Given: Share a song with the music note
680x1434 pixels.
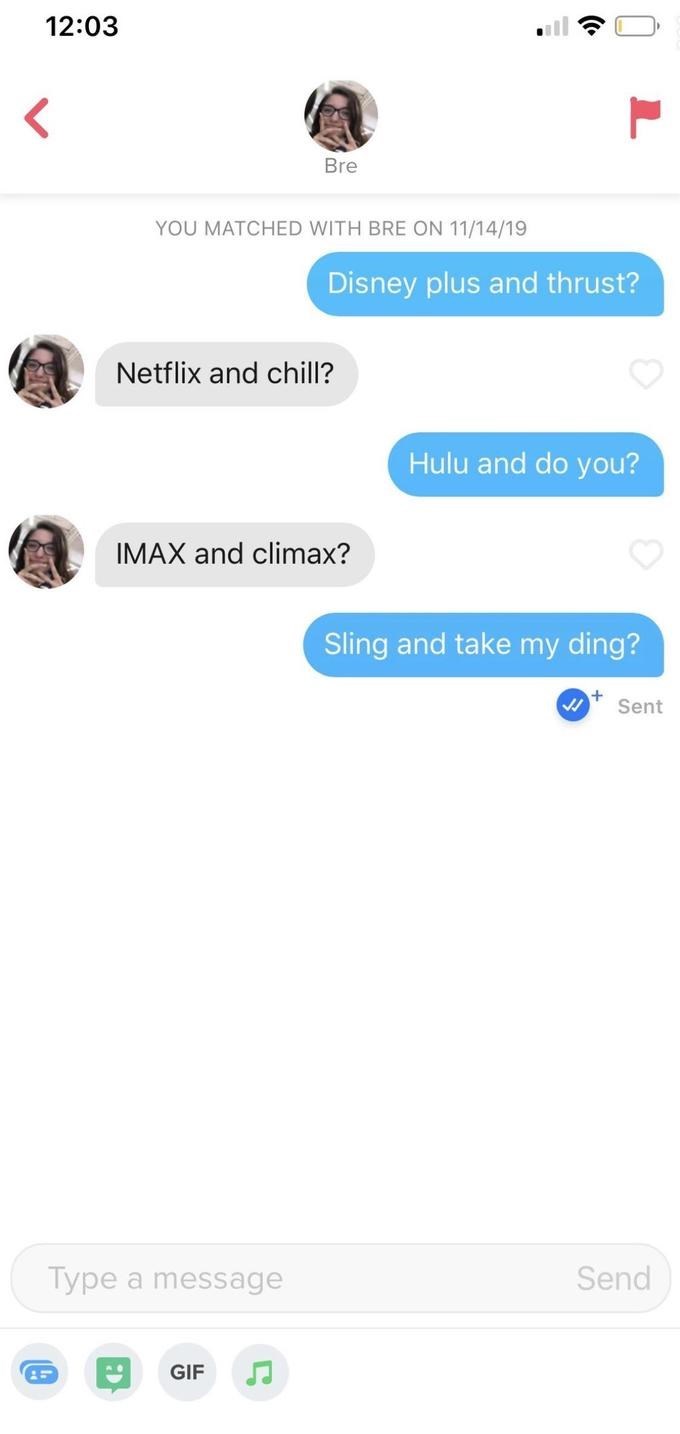Looking at the screenshot, I should [260, 1372].
